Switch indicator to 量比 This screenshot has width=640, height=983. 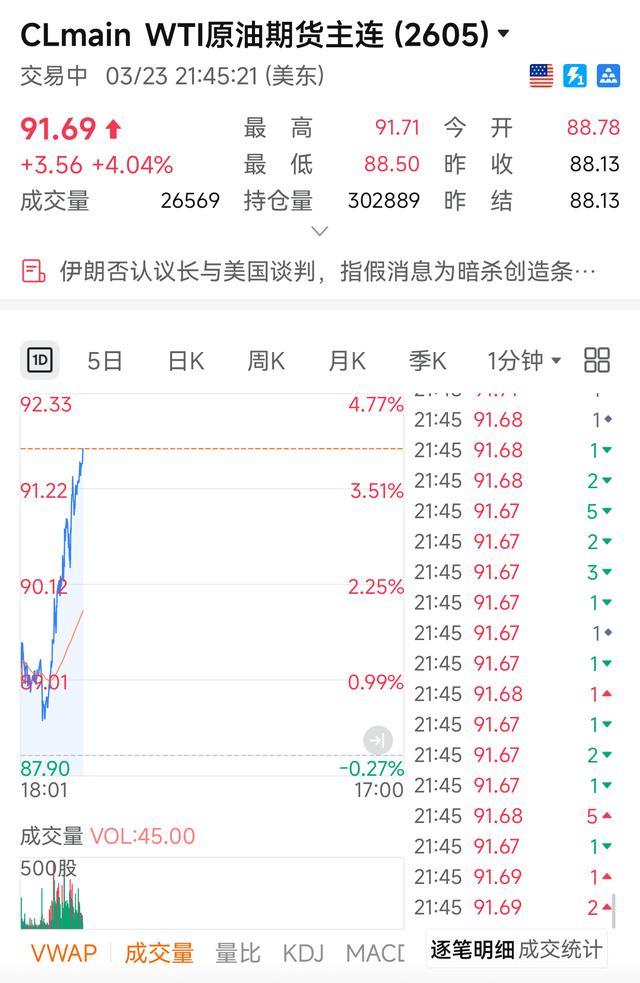tap(239, 952)
